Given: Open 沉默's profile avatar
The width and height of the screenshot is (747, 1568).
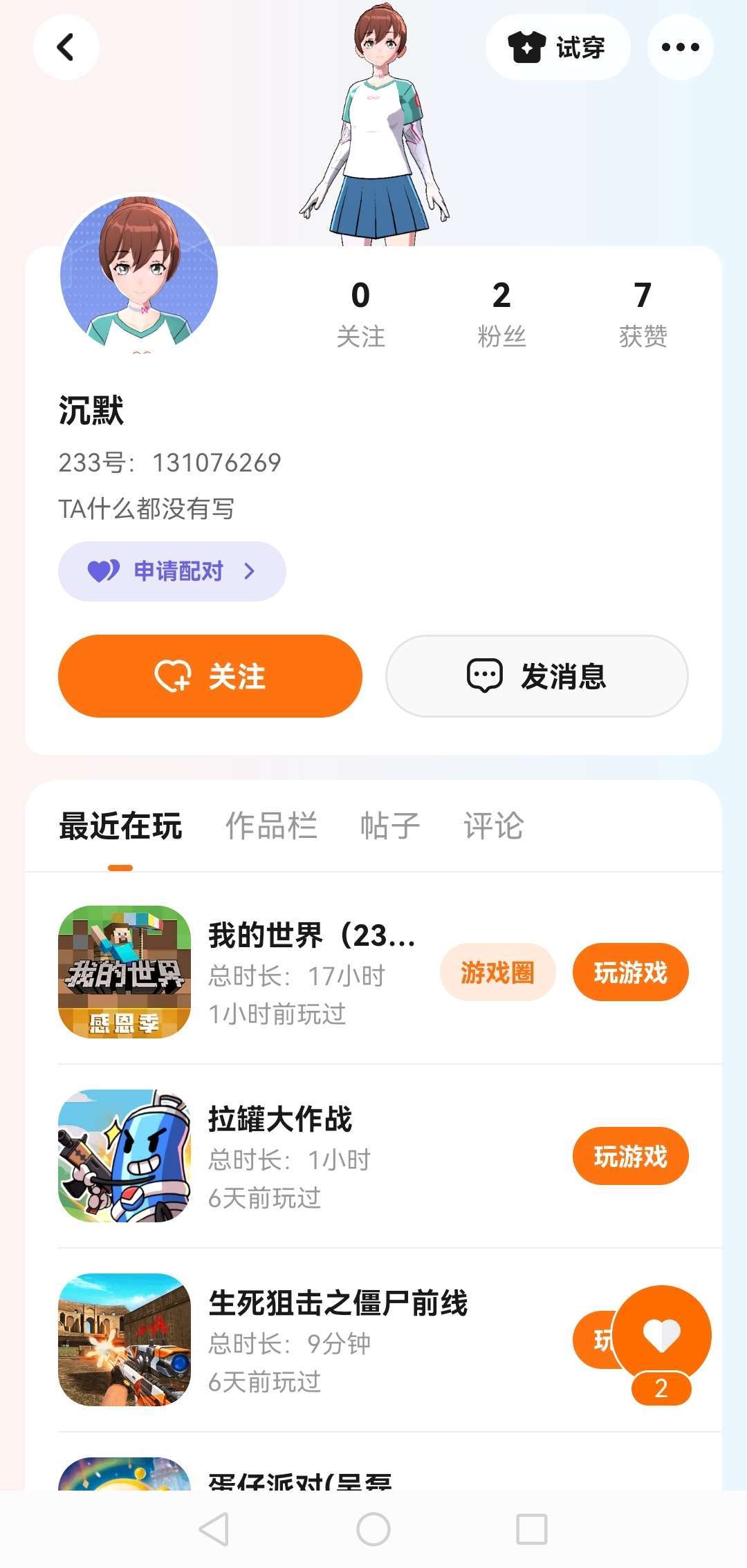Looking at the screenshot, I should 139,274.
